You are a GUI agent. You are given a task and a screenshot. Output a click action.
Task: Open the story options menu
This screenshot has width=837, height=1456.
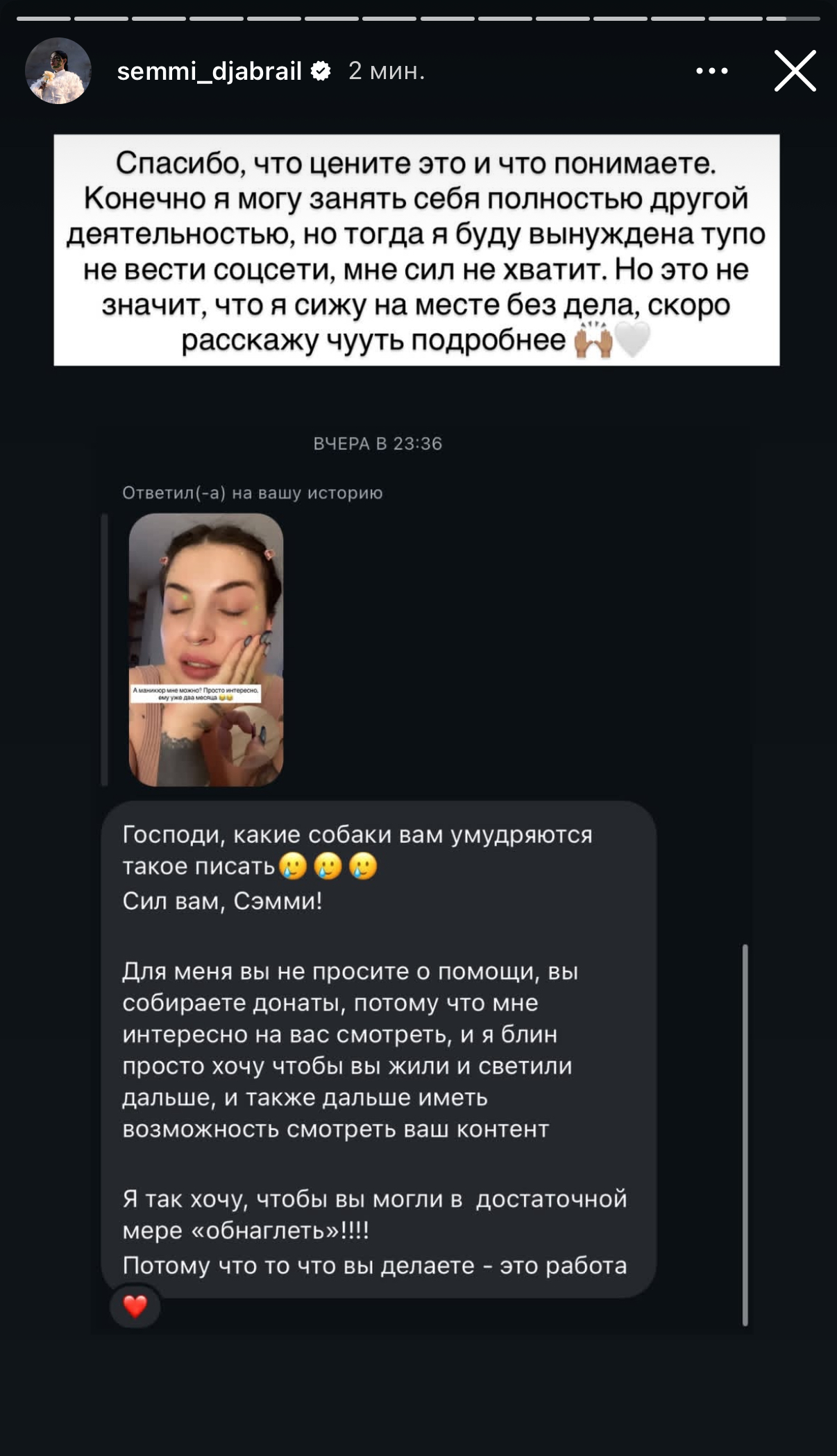711,71
